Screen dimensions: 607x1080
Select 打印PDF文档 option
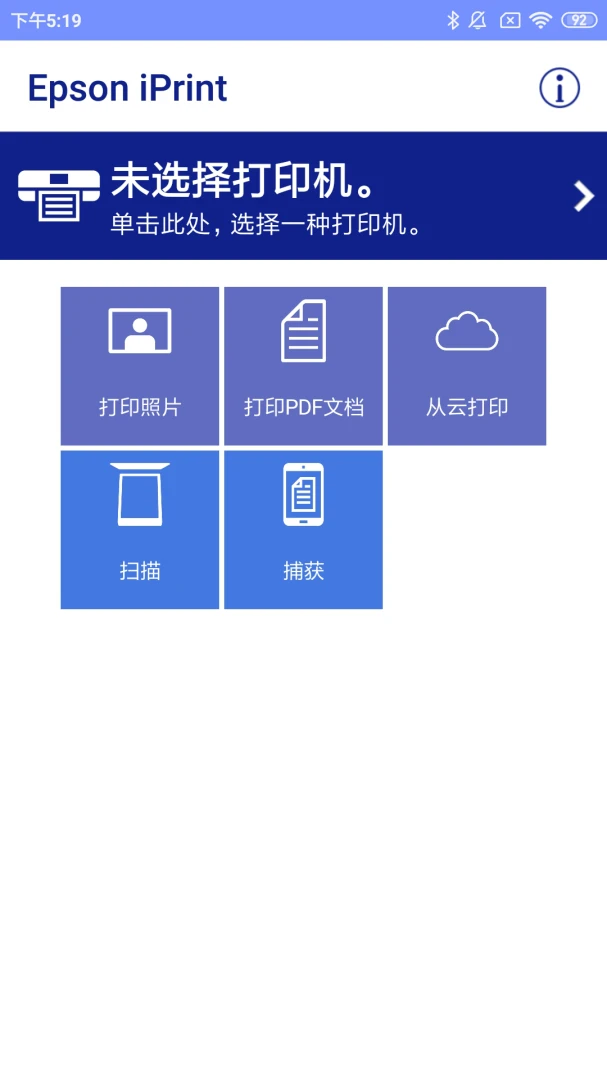click(x=303, y=366)
